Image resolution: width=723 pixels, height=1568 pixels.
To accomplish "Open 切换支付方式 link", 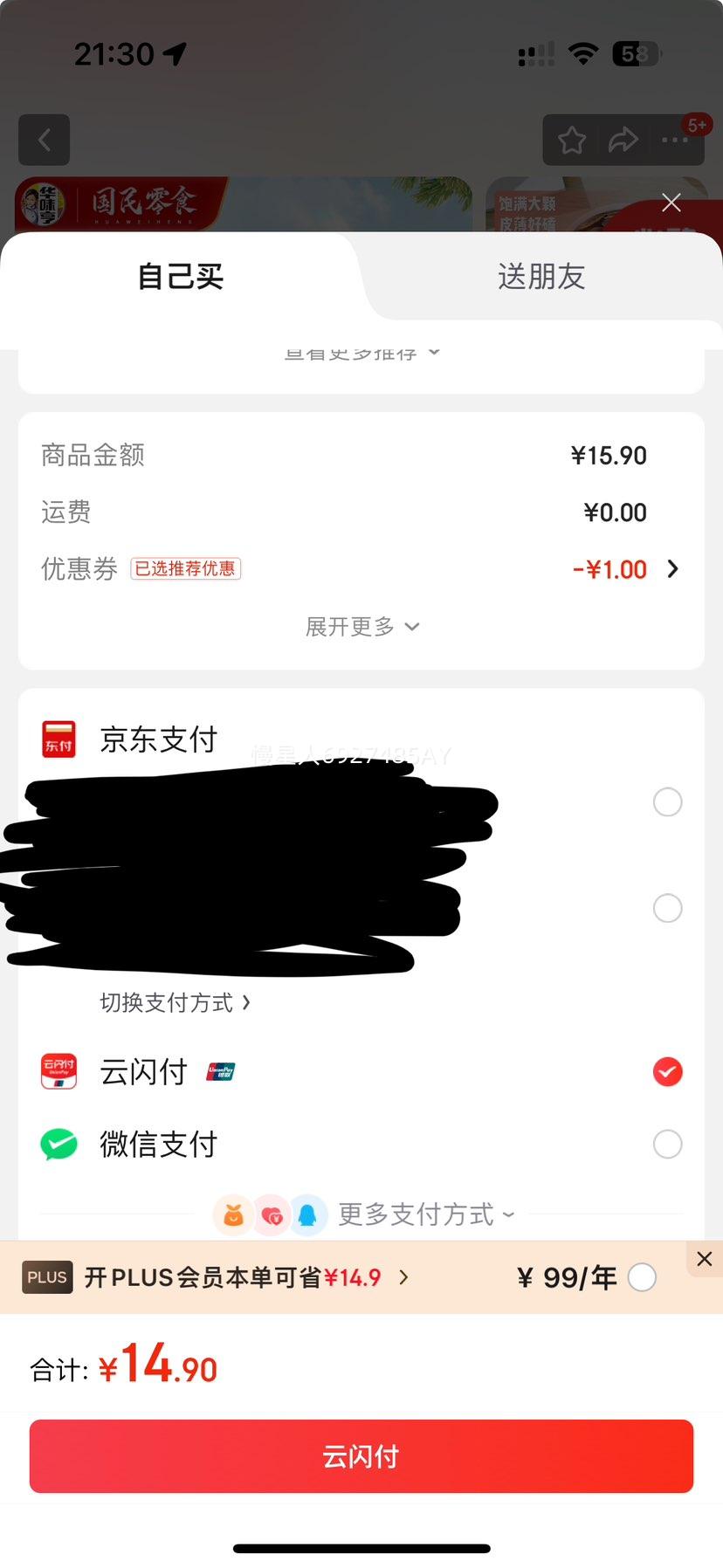I will click(x=176, y=1002).
